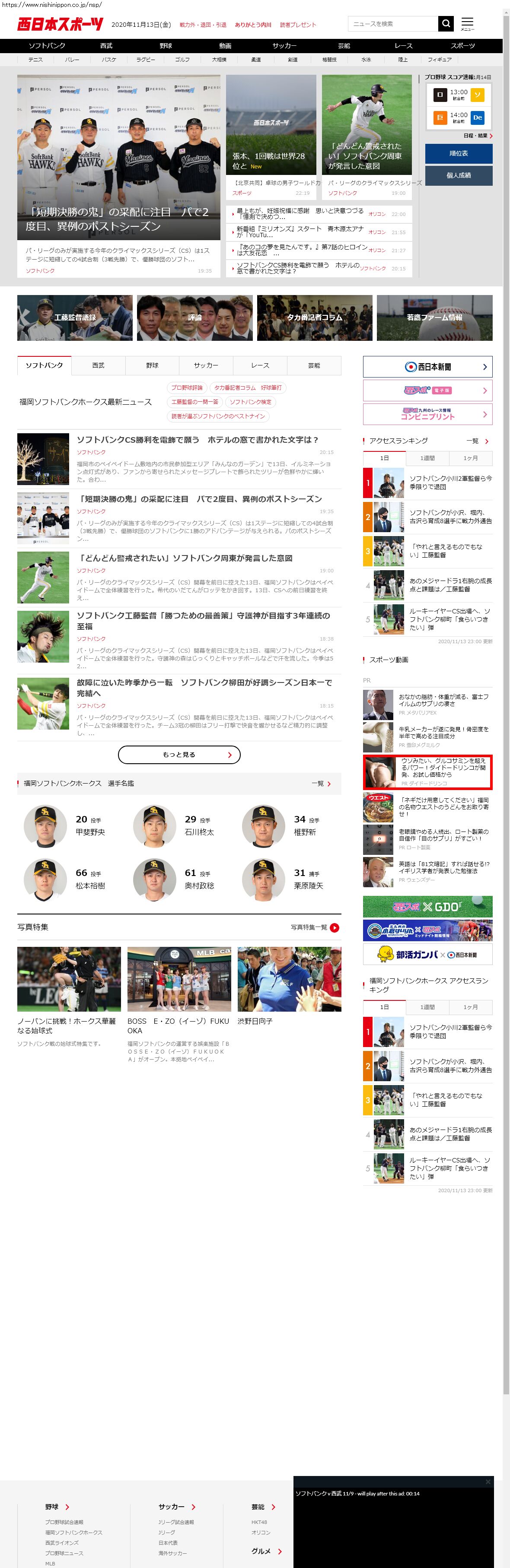510x1568 pixels.
Task: Switch access ranking to 1週間 tab
Action: pyautogui.click(x=427, y=458)
